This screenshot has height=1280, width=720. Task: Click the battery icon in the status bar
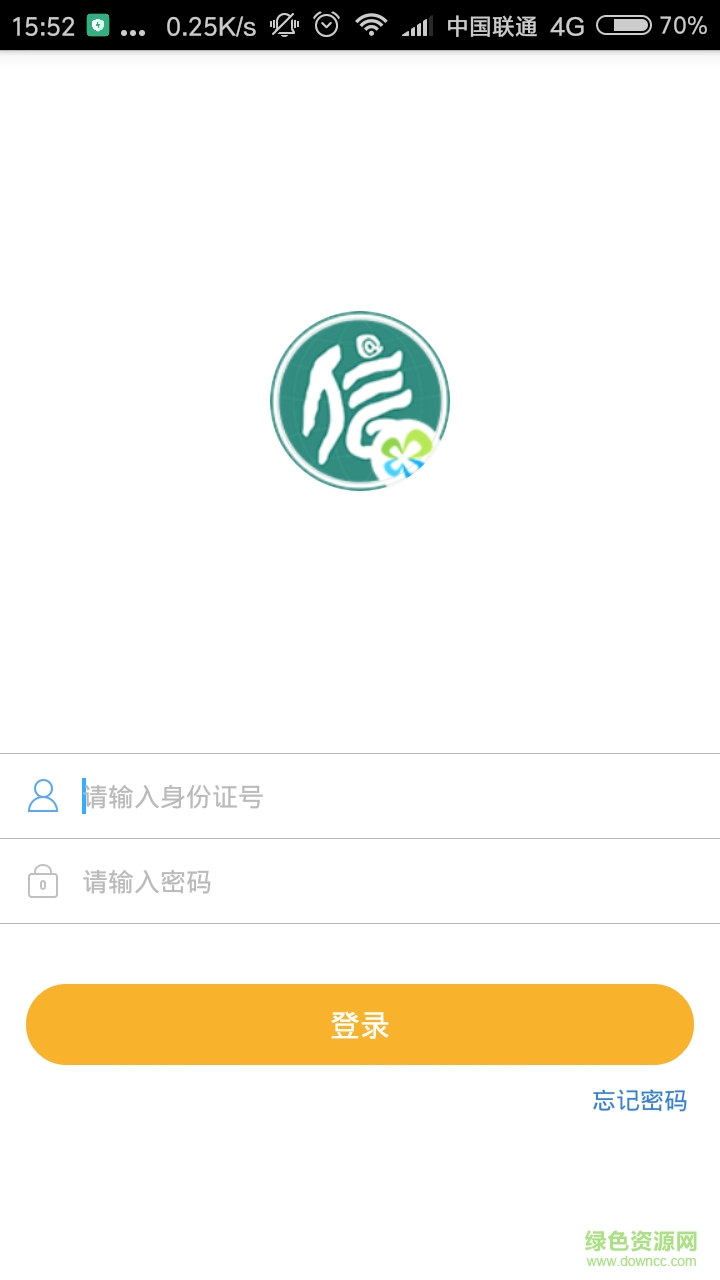pos(622,25)
